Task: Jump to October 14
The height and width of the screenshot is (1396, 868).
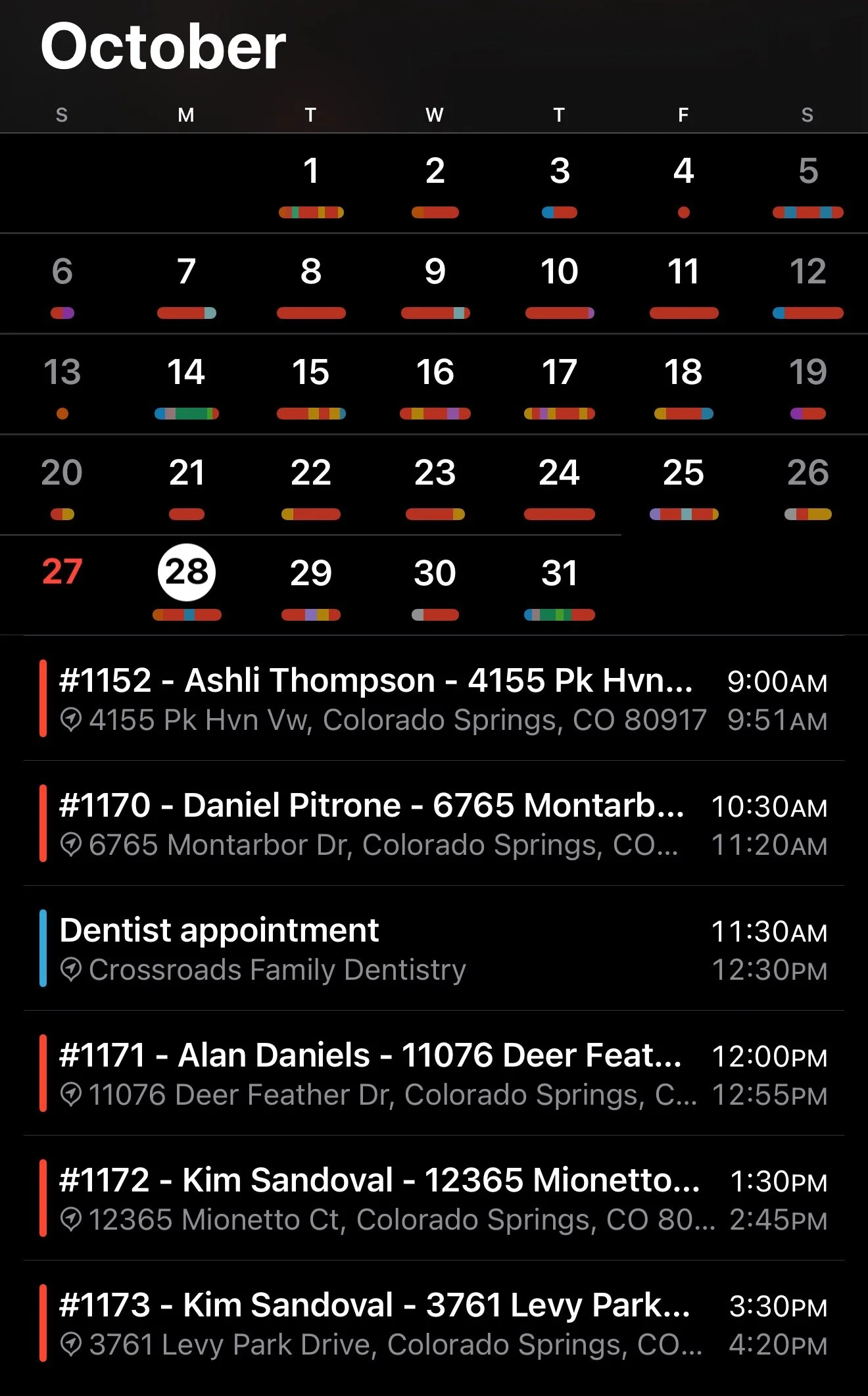Action: [186, 372]
